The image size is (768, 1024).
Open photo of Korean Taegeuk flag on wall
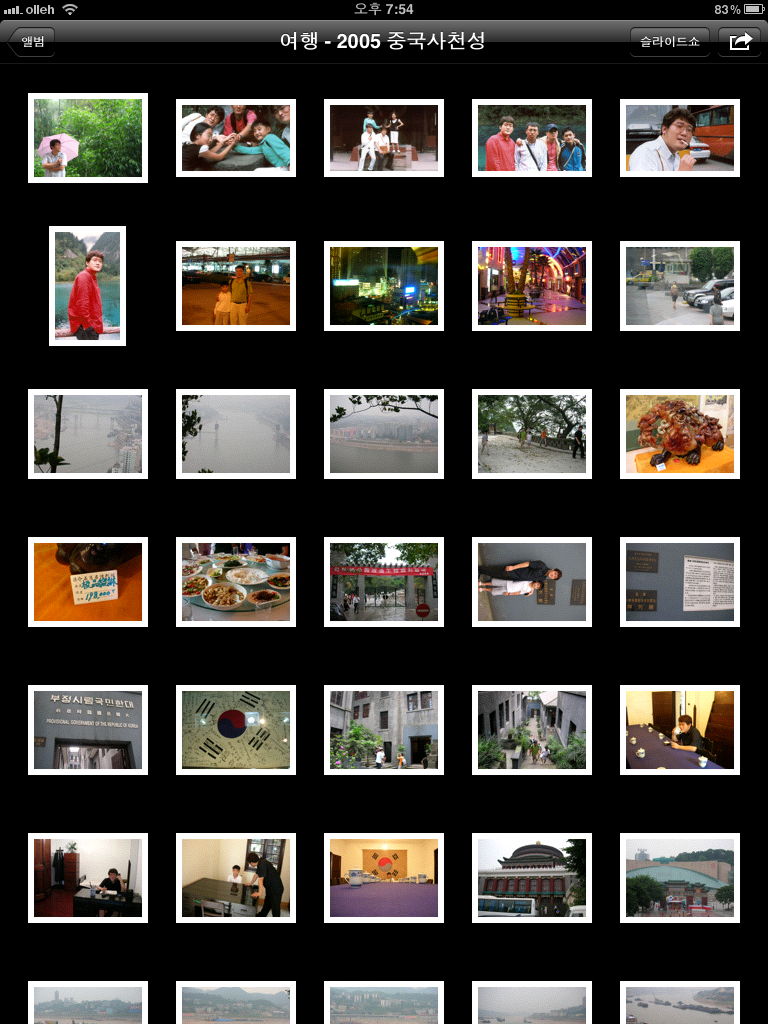pos(236,730)
